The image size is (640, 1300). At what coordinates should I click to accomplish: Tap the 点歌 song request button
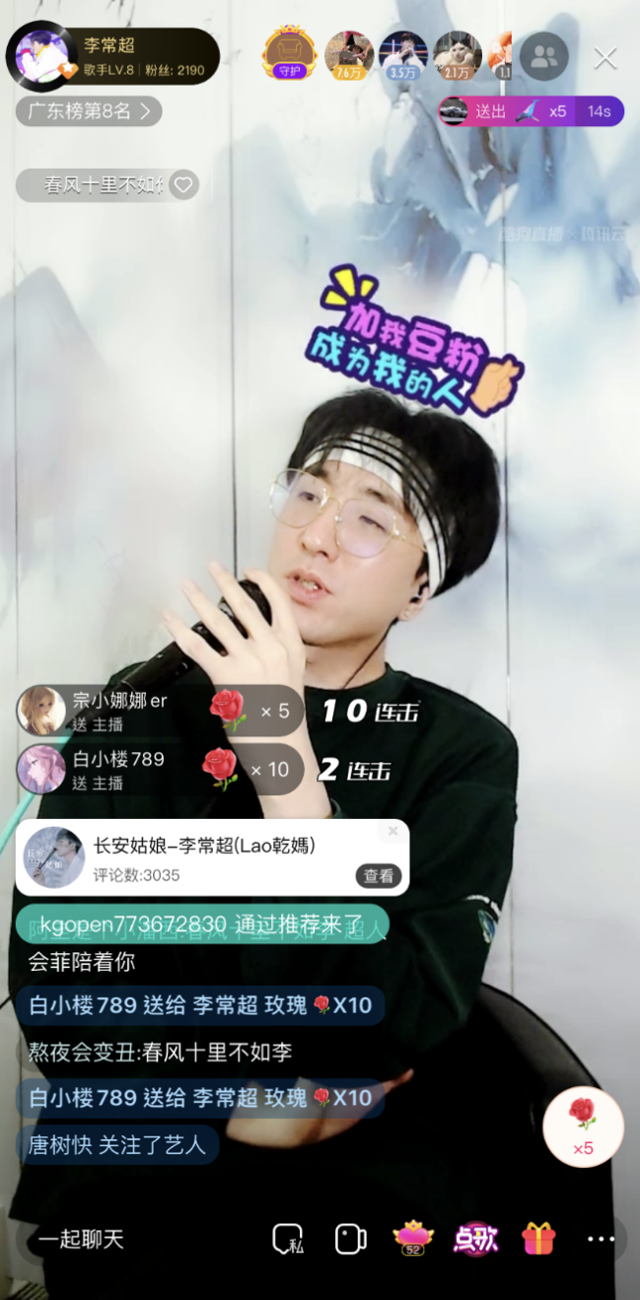475,1240
